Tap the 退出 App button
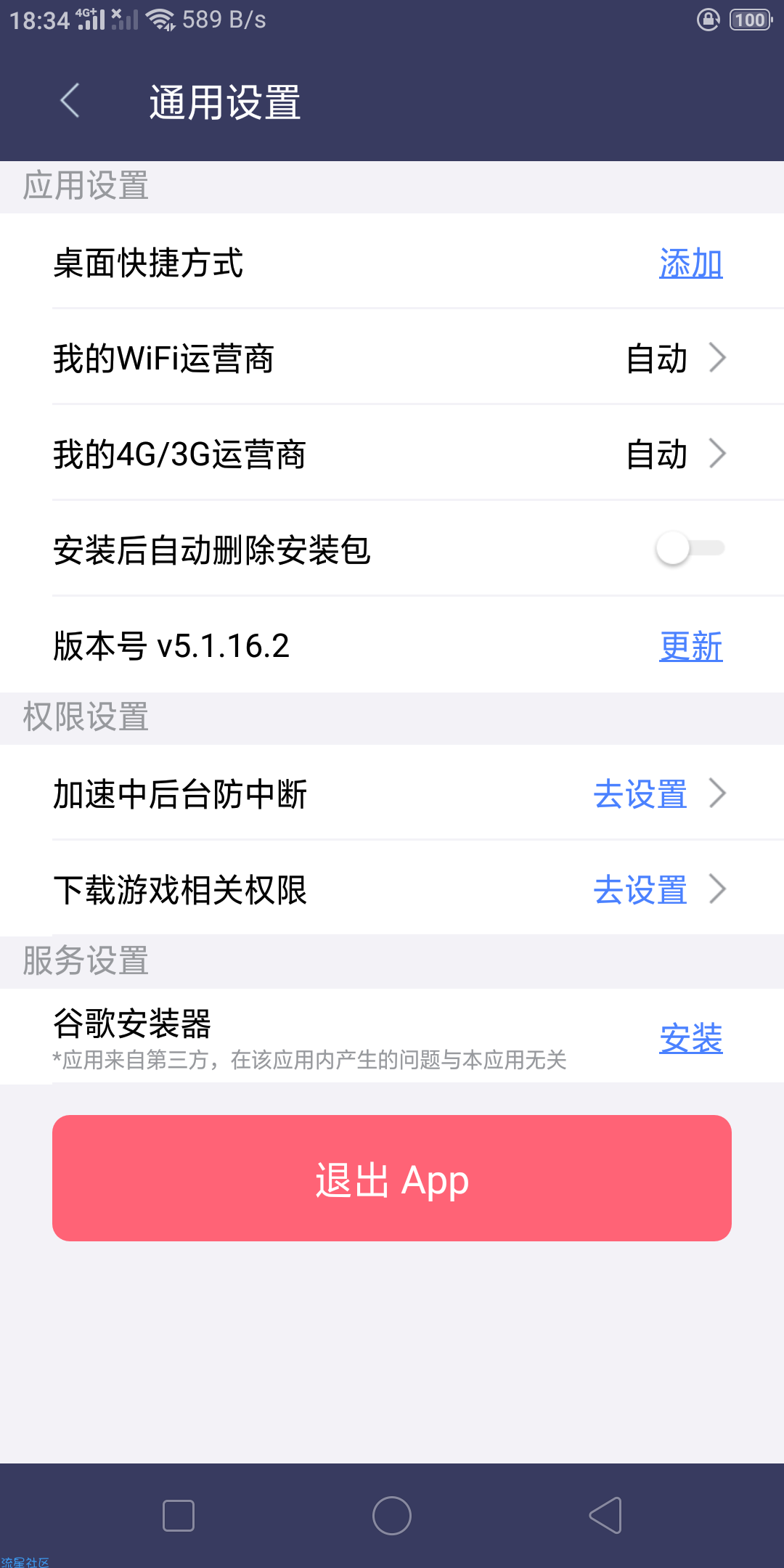 tap(392, 1178)
